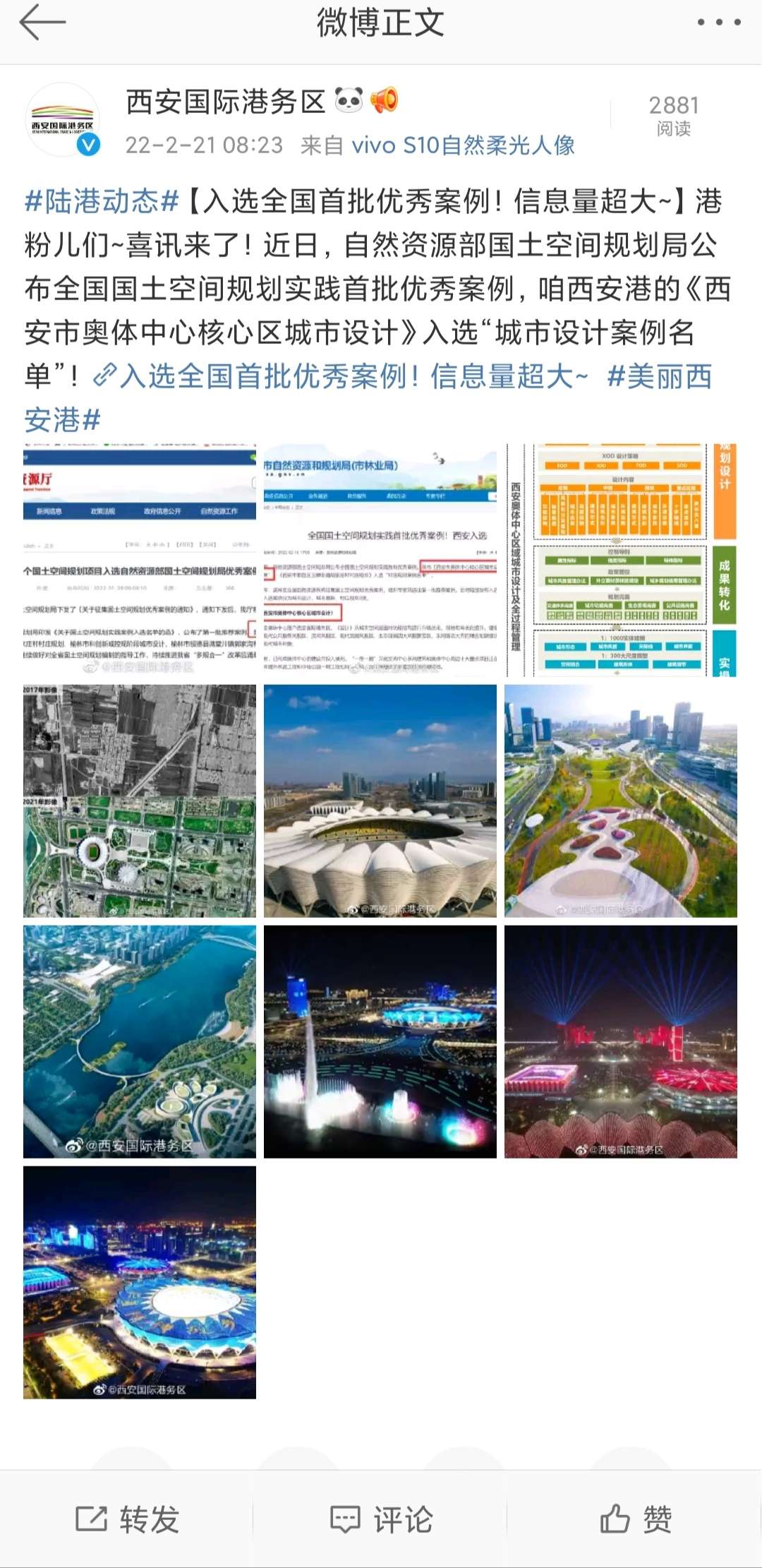
Task: Open the #陆港动态# hashtag
Action: tap(102, 202)
